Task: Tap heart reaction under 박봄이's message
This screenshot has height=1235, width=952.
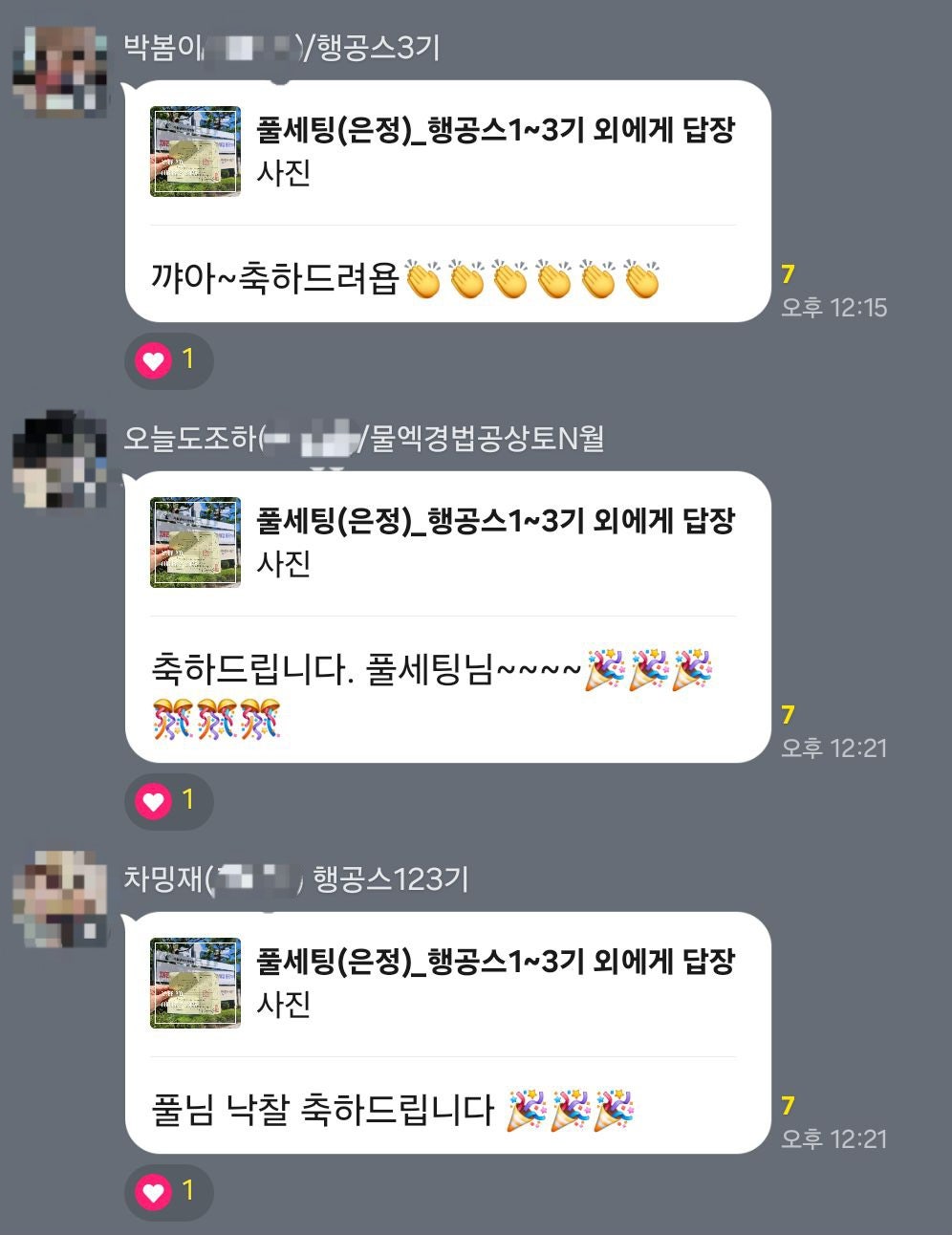Action: (168, 360)
